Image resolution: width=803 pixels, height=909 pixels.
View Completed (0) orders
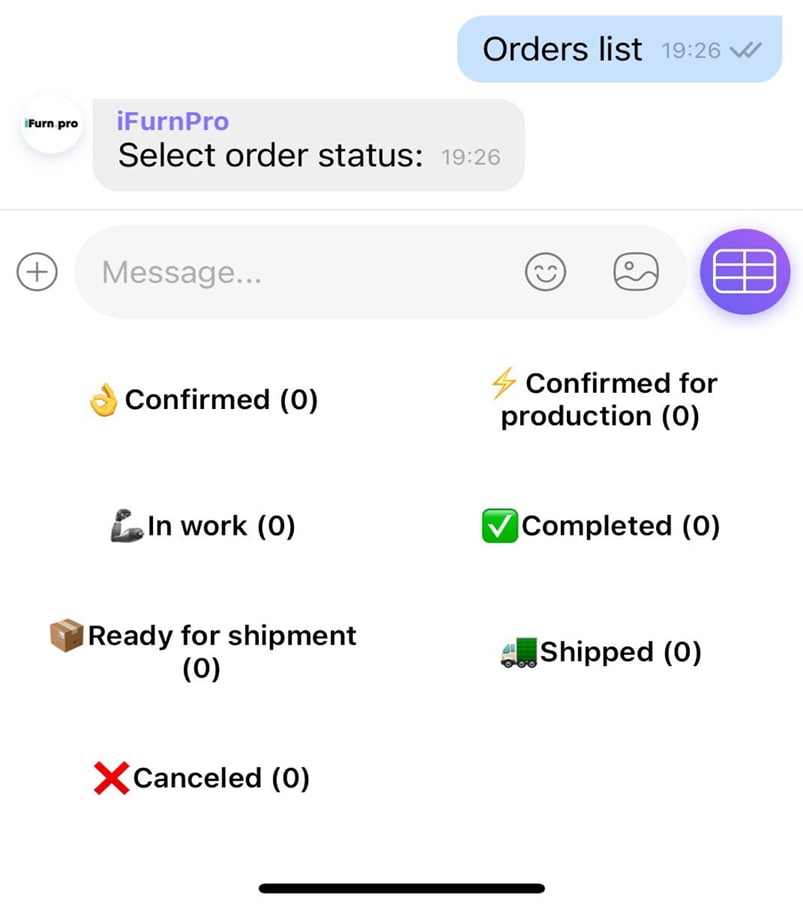[601, 526]
